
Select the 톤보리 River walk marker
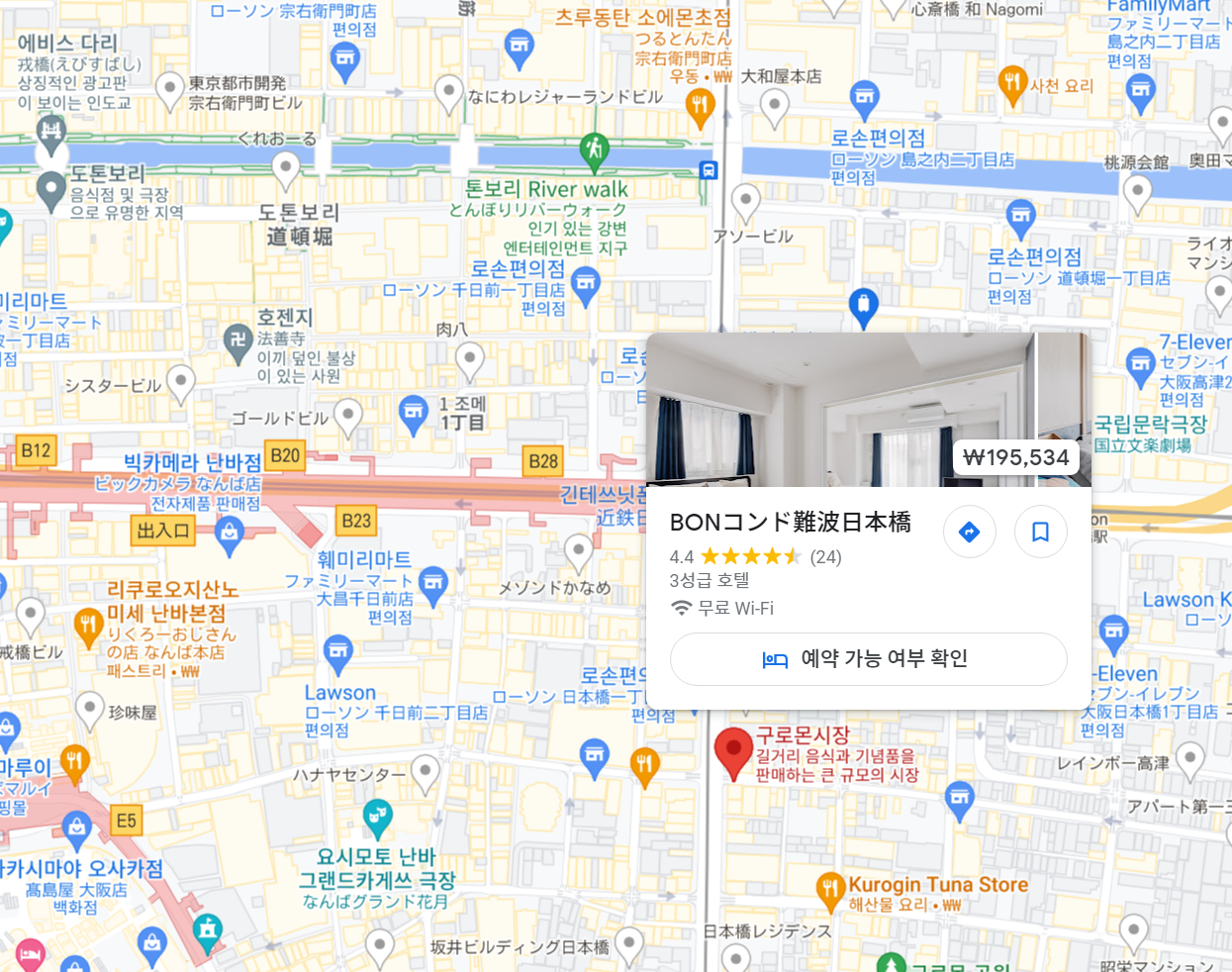click(594, 150)
